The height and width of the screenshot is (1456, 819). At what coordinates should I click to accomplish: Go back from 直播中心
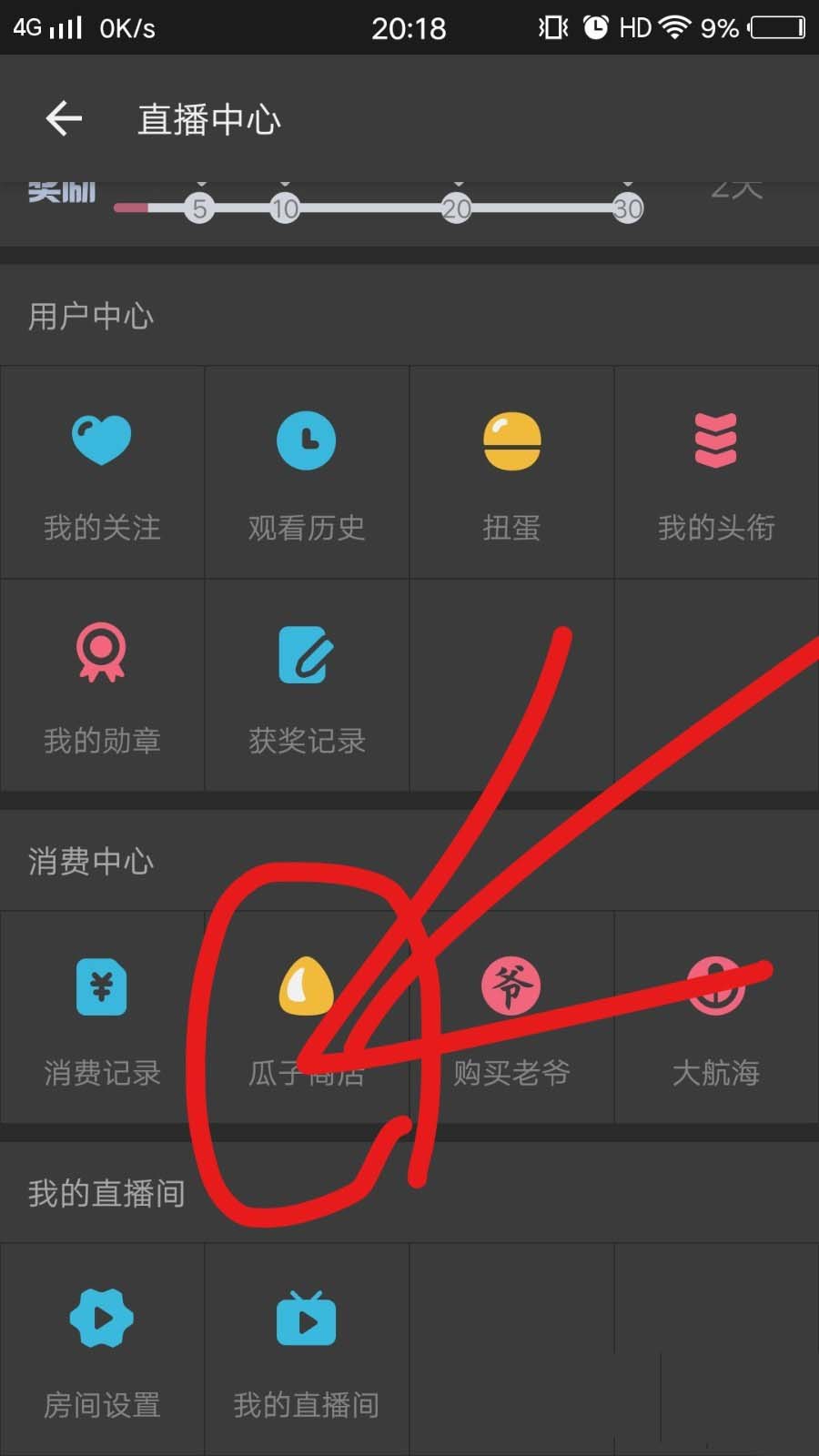[x=64, y=118]
